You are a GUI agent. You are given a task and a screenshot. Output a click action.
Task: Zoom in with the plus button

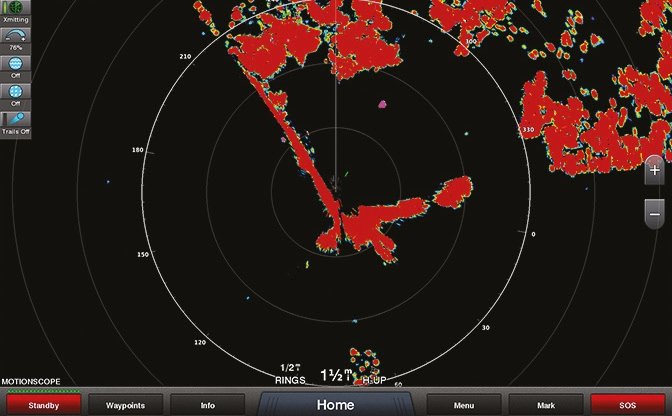pyautogui.click(x=655, y=171)
